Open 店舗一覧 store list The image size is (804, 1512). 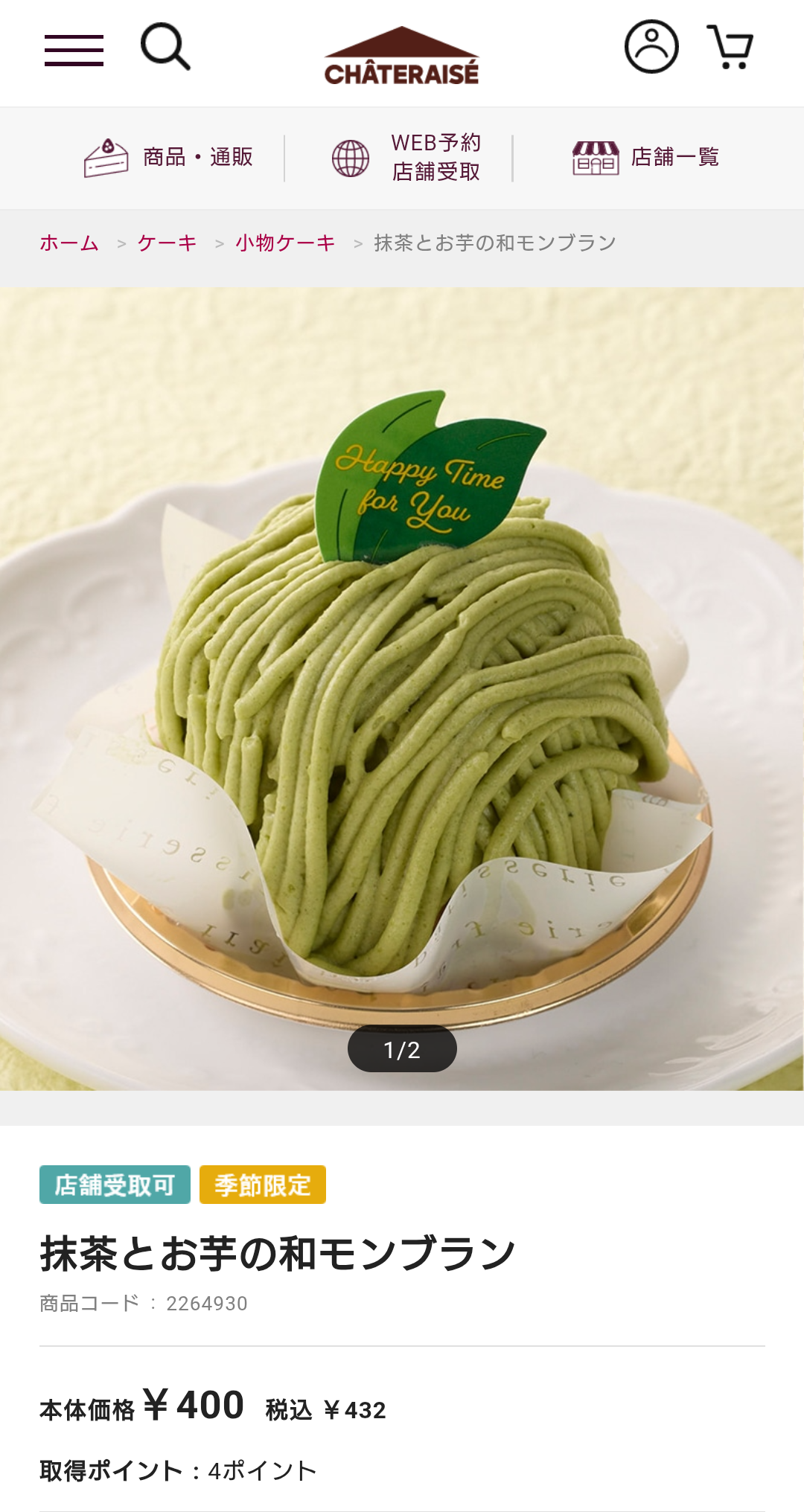point(645,158)
